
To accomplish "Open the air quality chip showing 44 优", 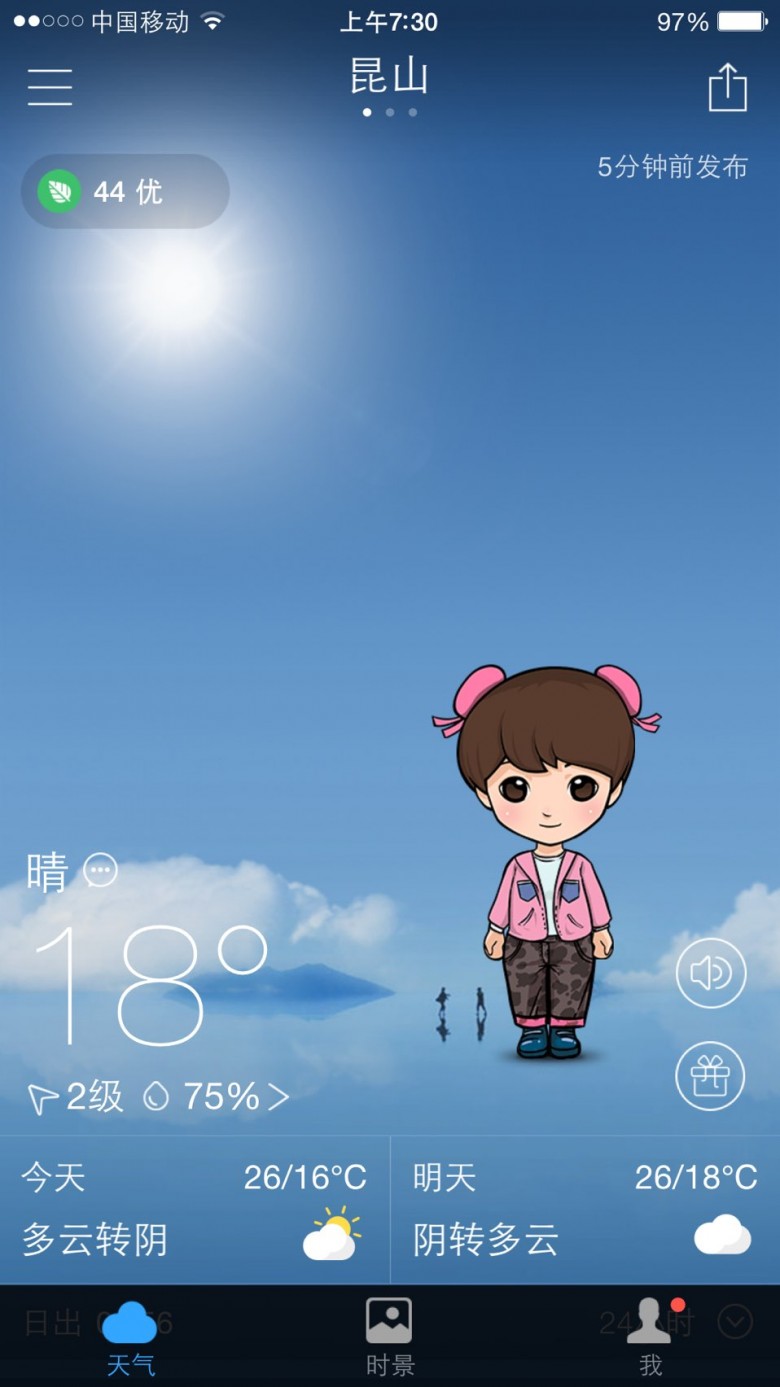I will (125, 191).
